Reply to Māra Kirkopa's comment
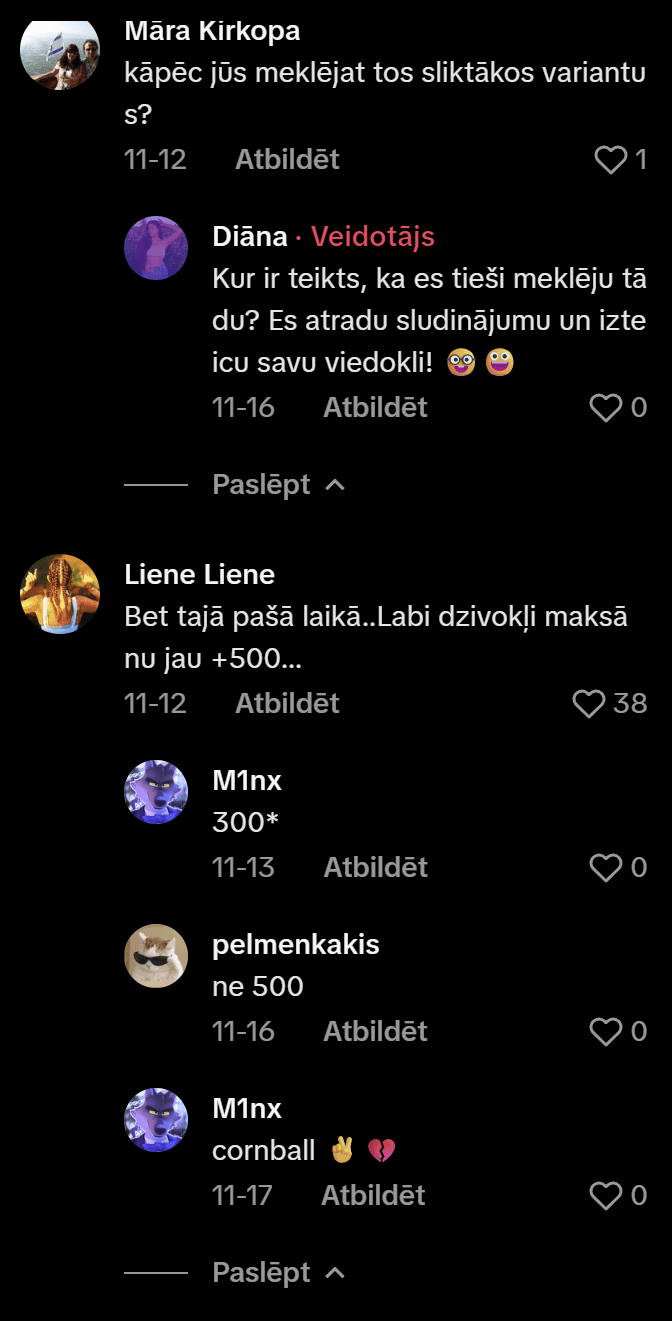This screenshot has height=1321, width=672. point(287,160)
